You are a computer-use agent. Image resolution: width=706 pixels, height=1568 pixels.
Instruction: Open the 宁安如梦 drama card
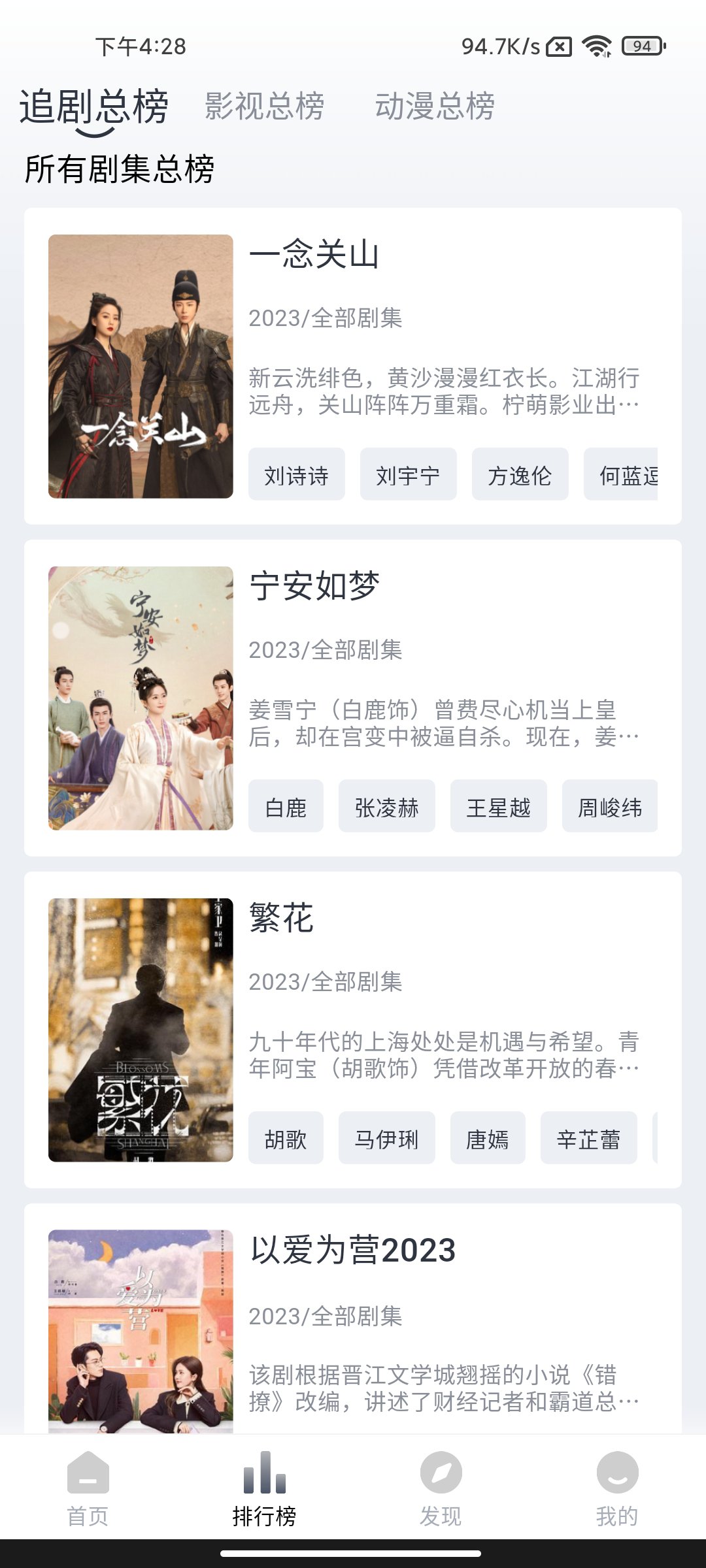pos(314,586)
